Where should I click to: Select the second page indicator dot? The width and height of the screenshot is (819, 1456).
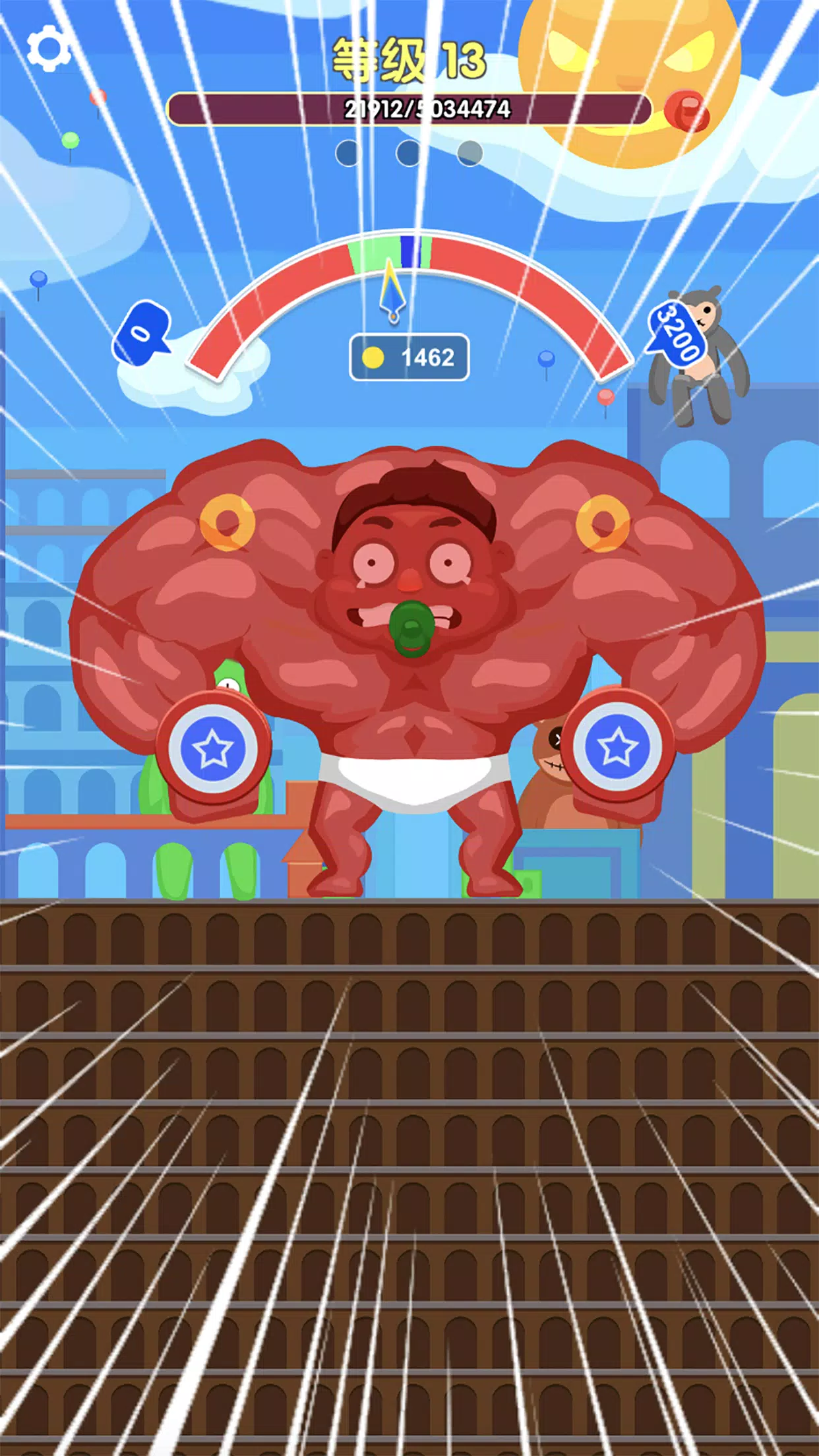(408, 152)
